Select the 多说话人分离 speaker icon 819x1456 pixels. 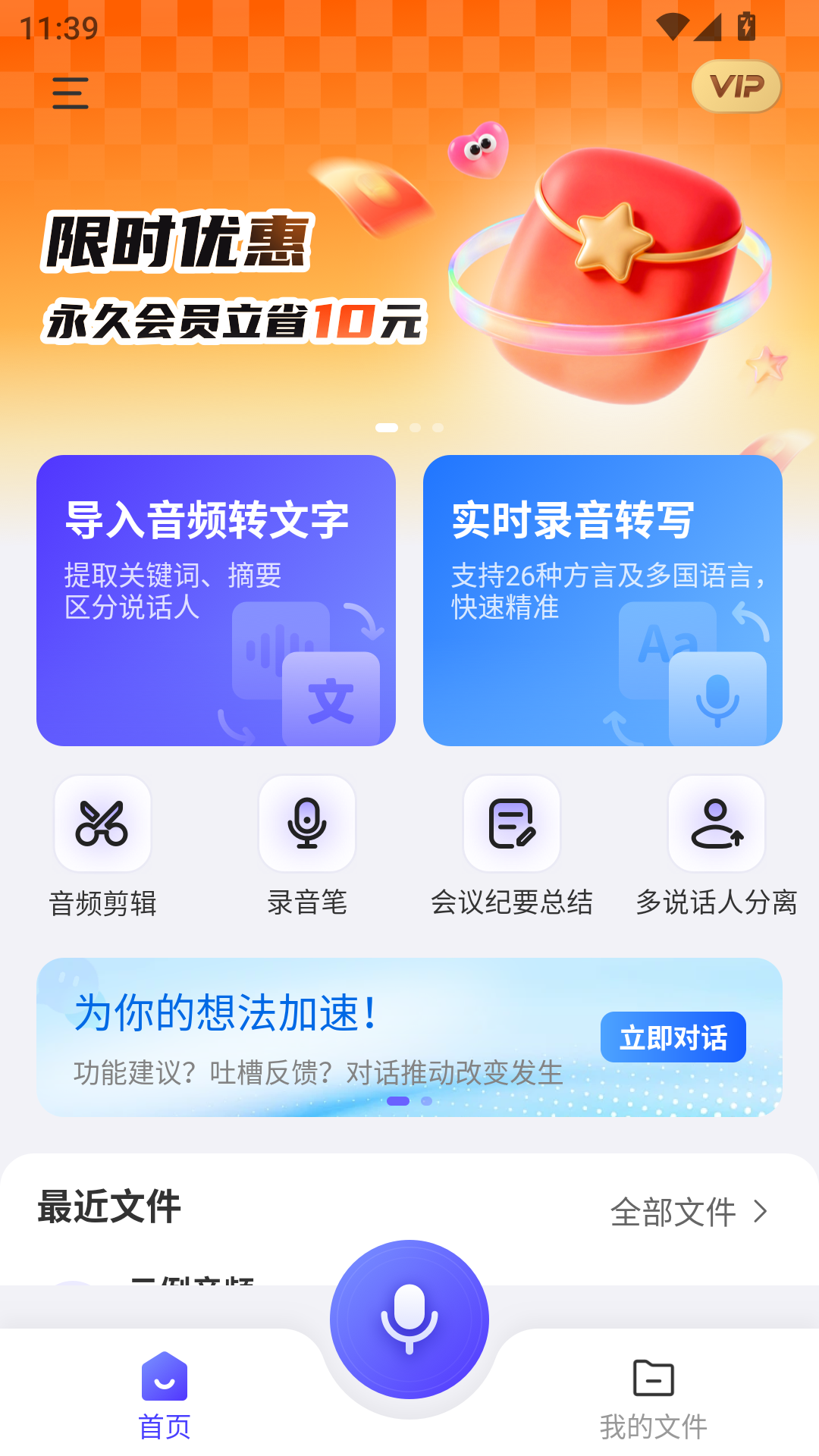[x=716, y=824]
